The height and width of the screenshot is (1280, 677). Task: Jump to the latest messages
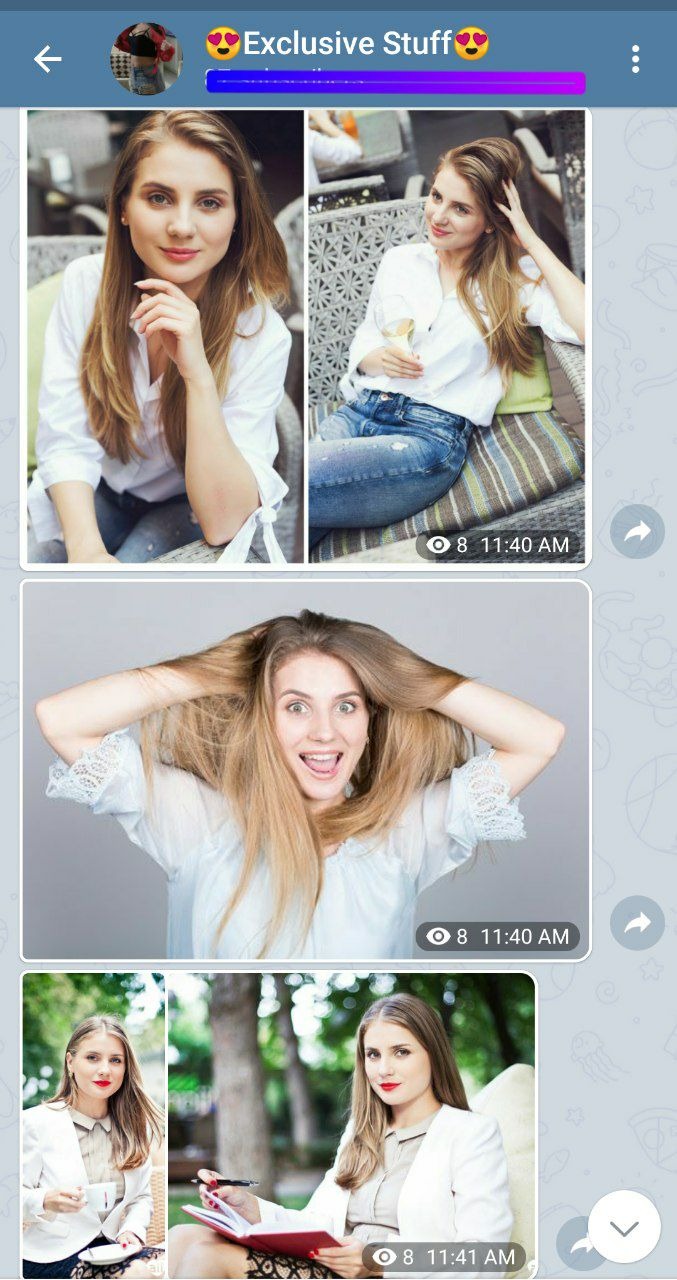[x=624, y=1227]
